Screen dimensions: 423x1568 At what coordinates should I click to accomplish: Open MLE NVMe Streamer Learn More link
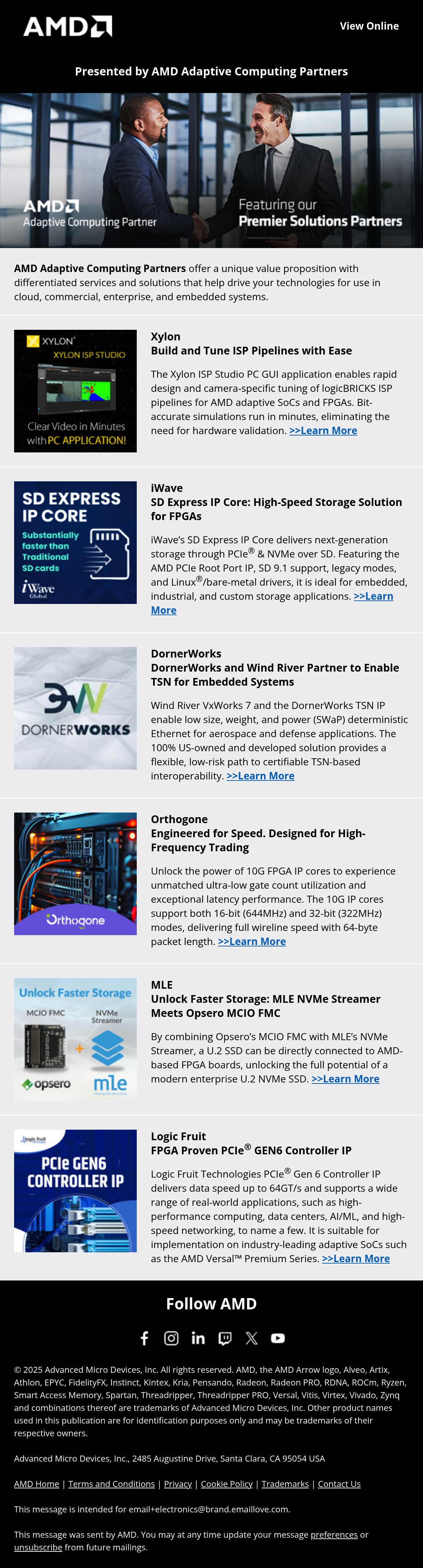pos(345,1079)
